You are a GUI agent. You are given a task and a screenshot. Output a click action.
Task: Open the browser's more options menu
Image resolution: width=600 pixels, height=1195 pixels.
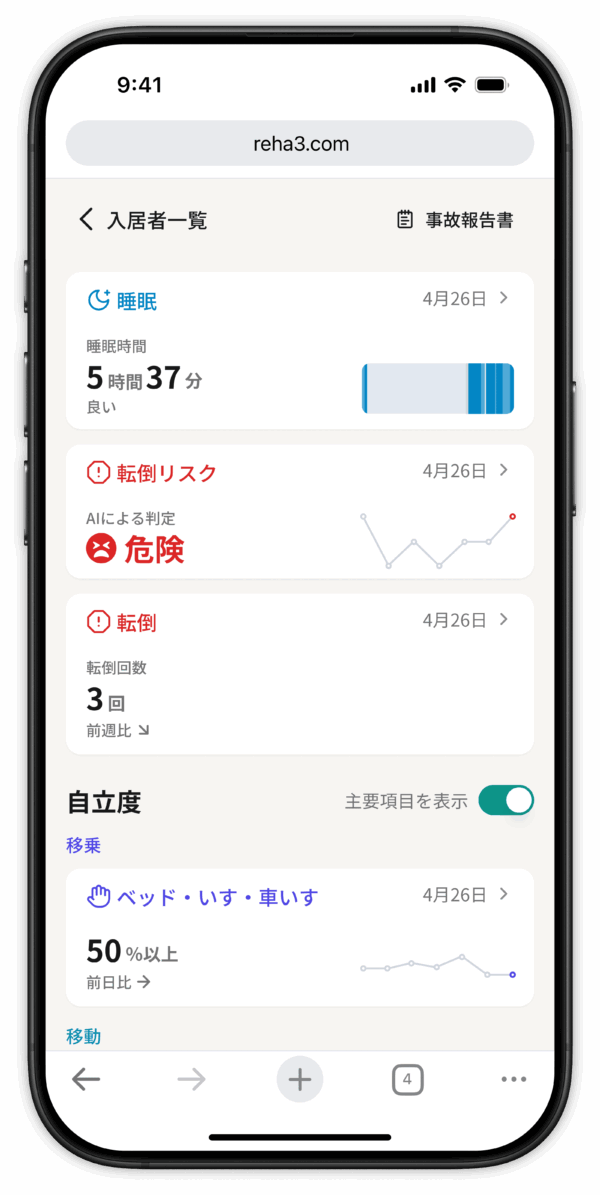[x=513, y=1079]
